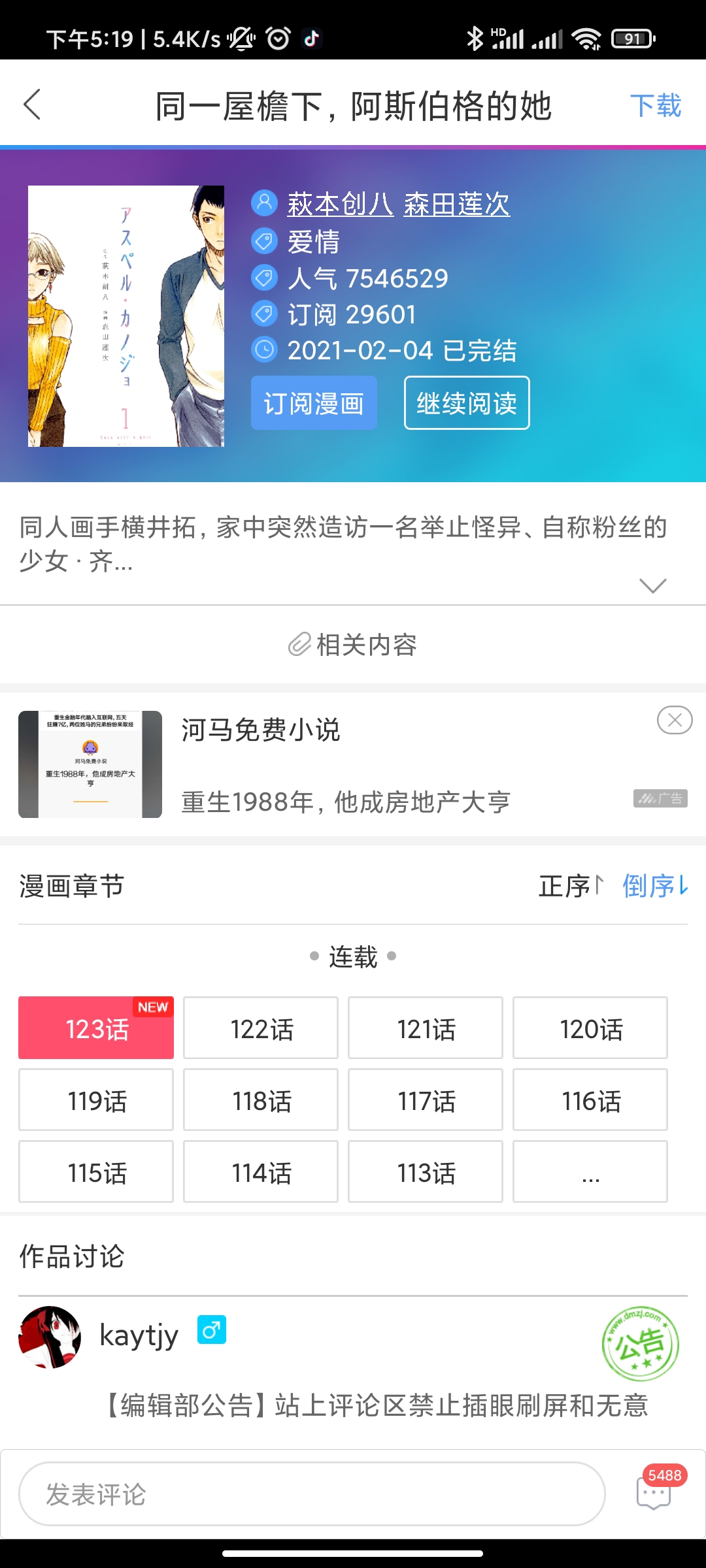Tap 继续阅读 to continue reading

tap(467, 403)
